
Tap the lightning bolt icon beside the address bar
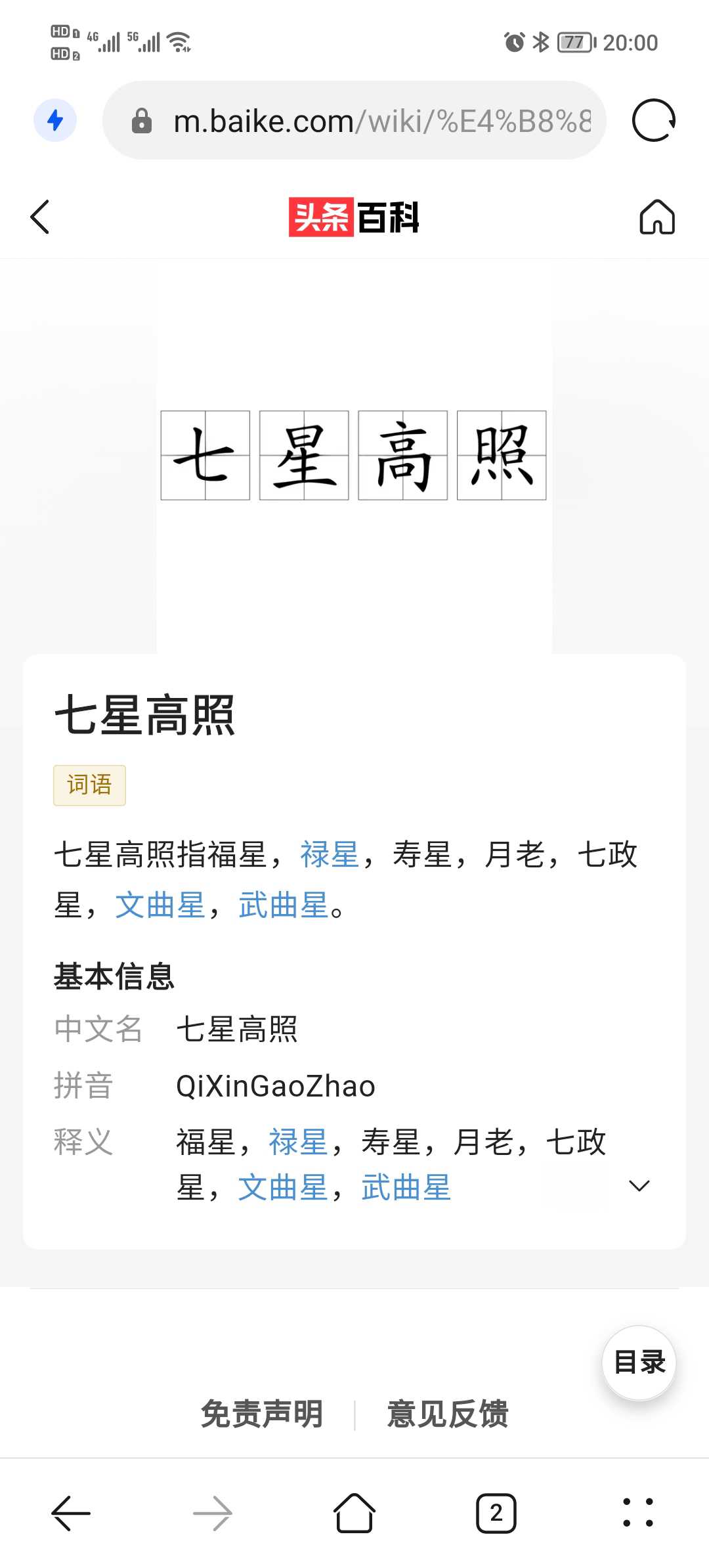[x=55, y=120]
